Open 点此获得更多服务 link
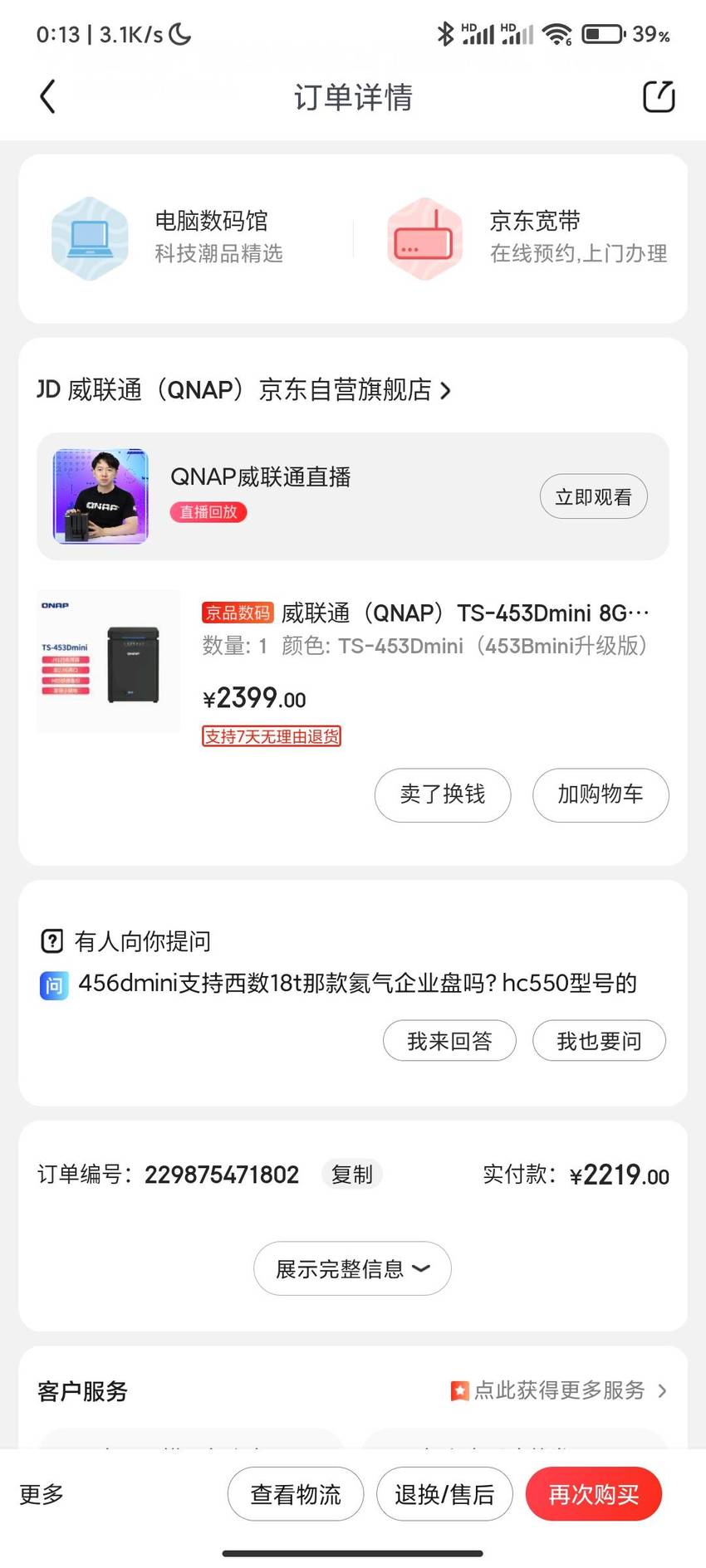The height and width of the screenshot is (1568, 706). coord(558,1390)
